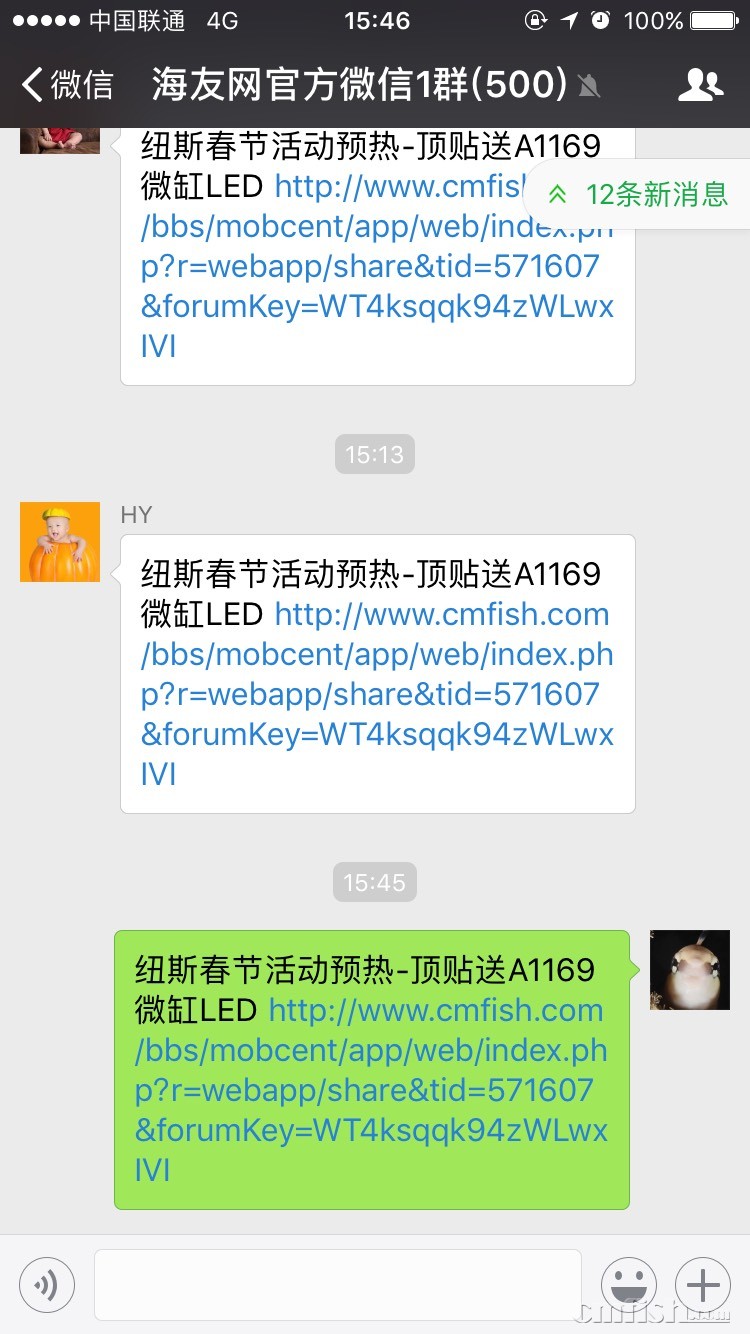Open my own avatar beside the green message
Viewport: 750px width, 1334px height.
point(690,970)
